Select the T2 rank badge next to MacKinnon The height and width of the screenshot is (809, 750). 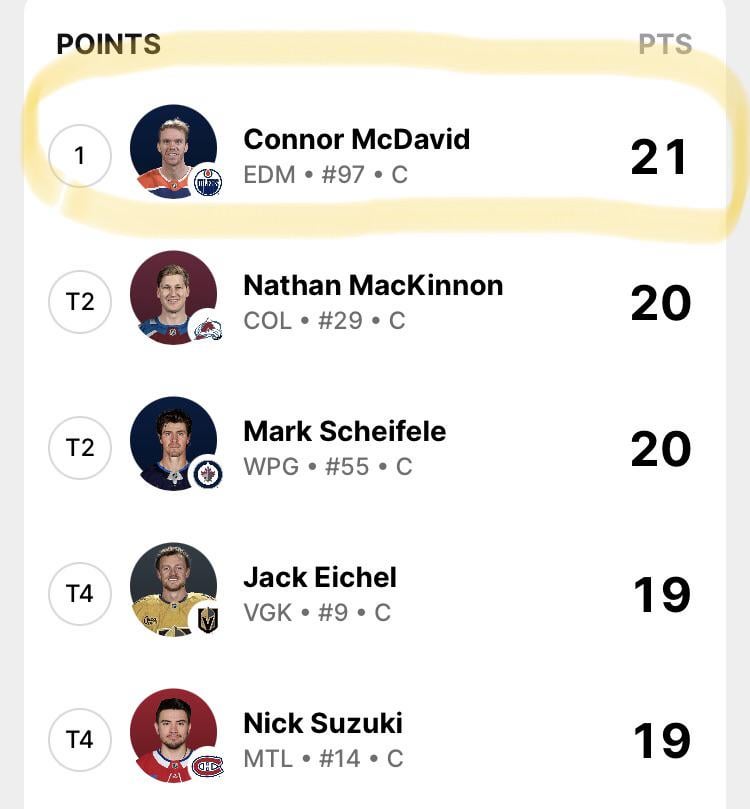(x=80, y=301)
